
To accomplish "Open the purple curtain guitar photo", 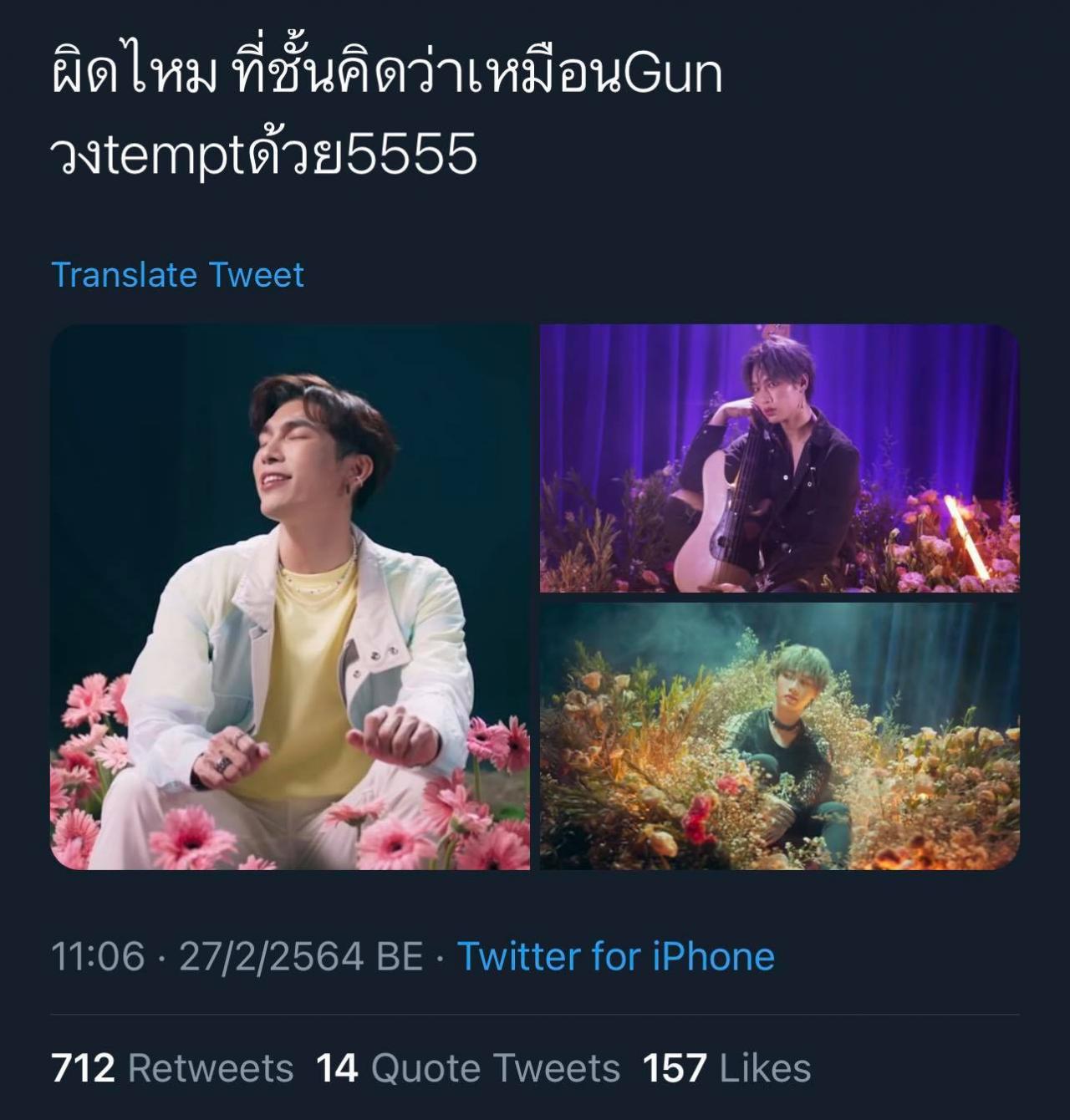I will pyautogui.click(x=779, y=458).
